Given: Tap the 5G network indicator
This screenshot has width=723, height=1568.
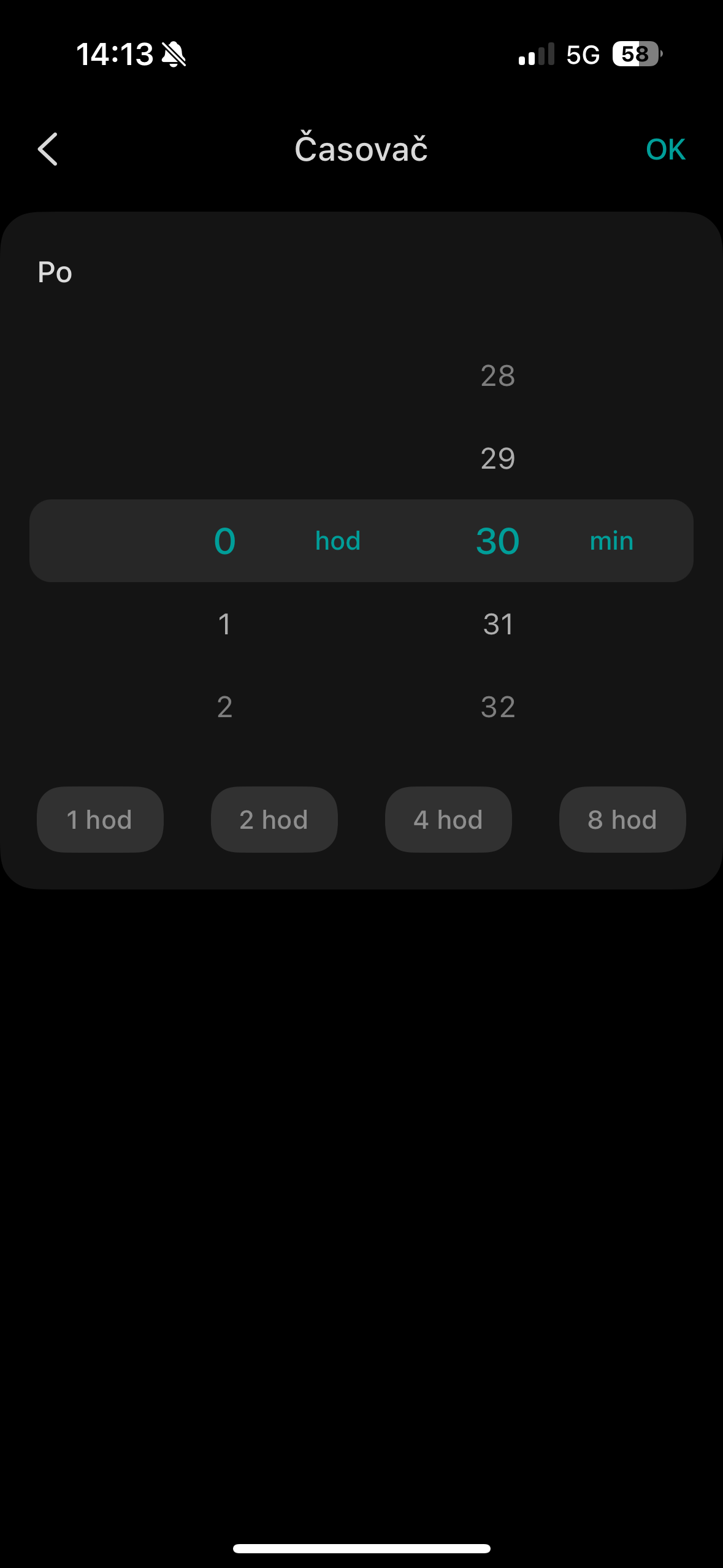Looking at the screenshot, I should pos(584,55).
